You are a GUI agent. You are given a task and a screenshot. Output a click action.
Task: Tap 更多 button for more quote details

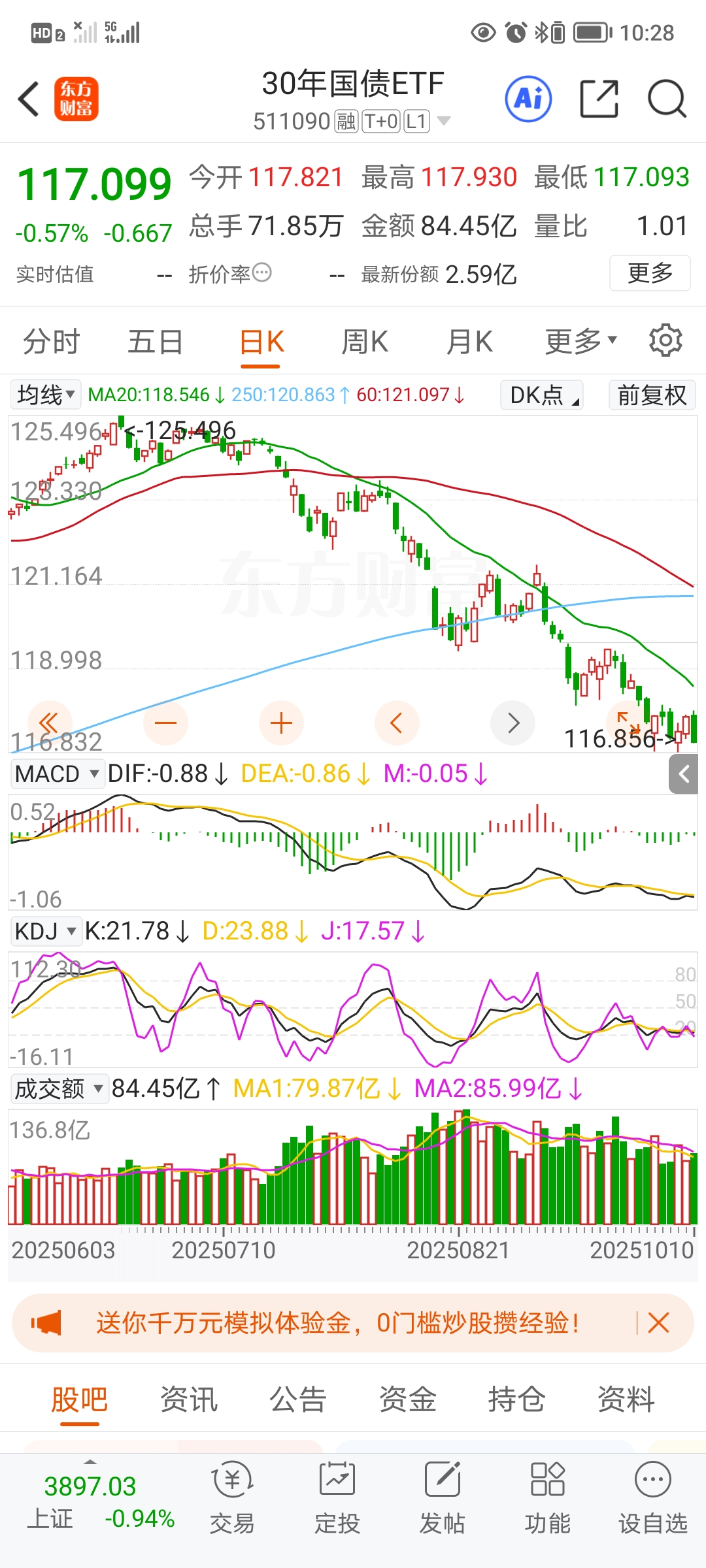pyautogui.click(x=649, y=273)
